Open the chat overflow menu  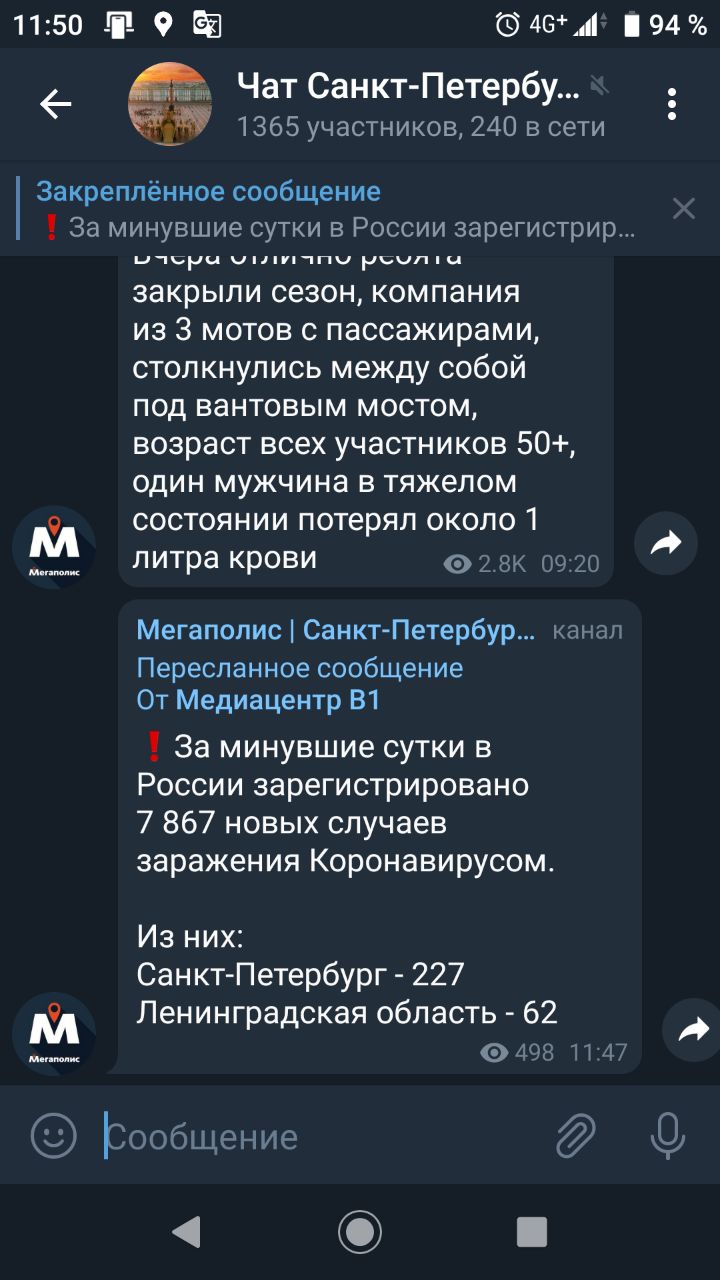[672, 104]
